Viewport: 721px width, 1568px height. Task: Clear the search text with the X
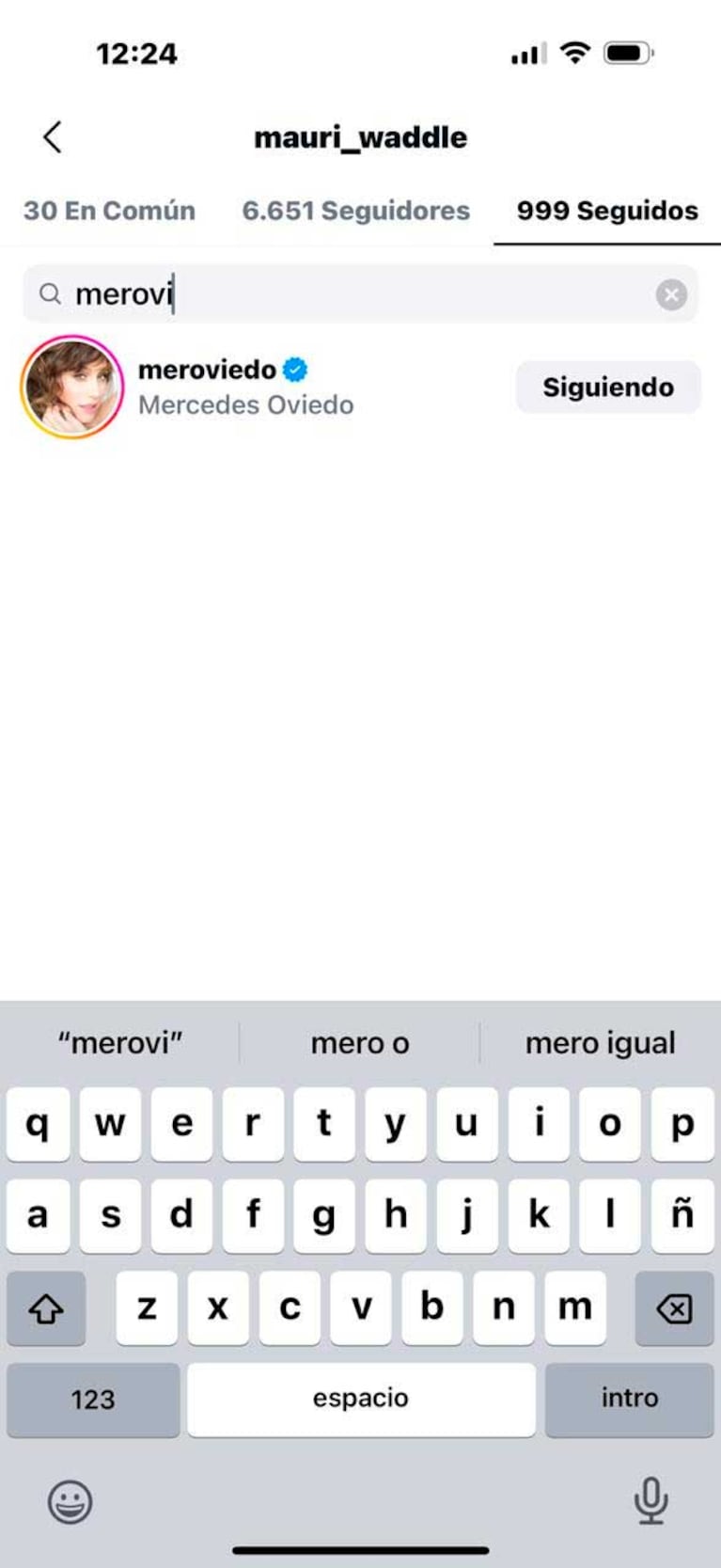click(670, 295)
